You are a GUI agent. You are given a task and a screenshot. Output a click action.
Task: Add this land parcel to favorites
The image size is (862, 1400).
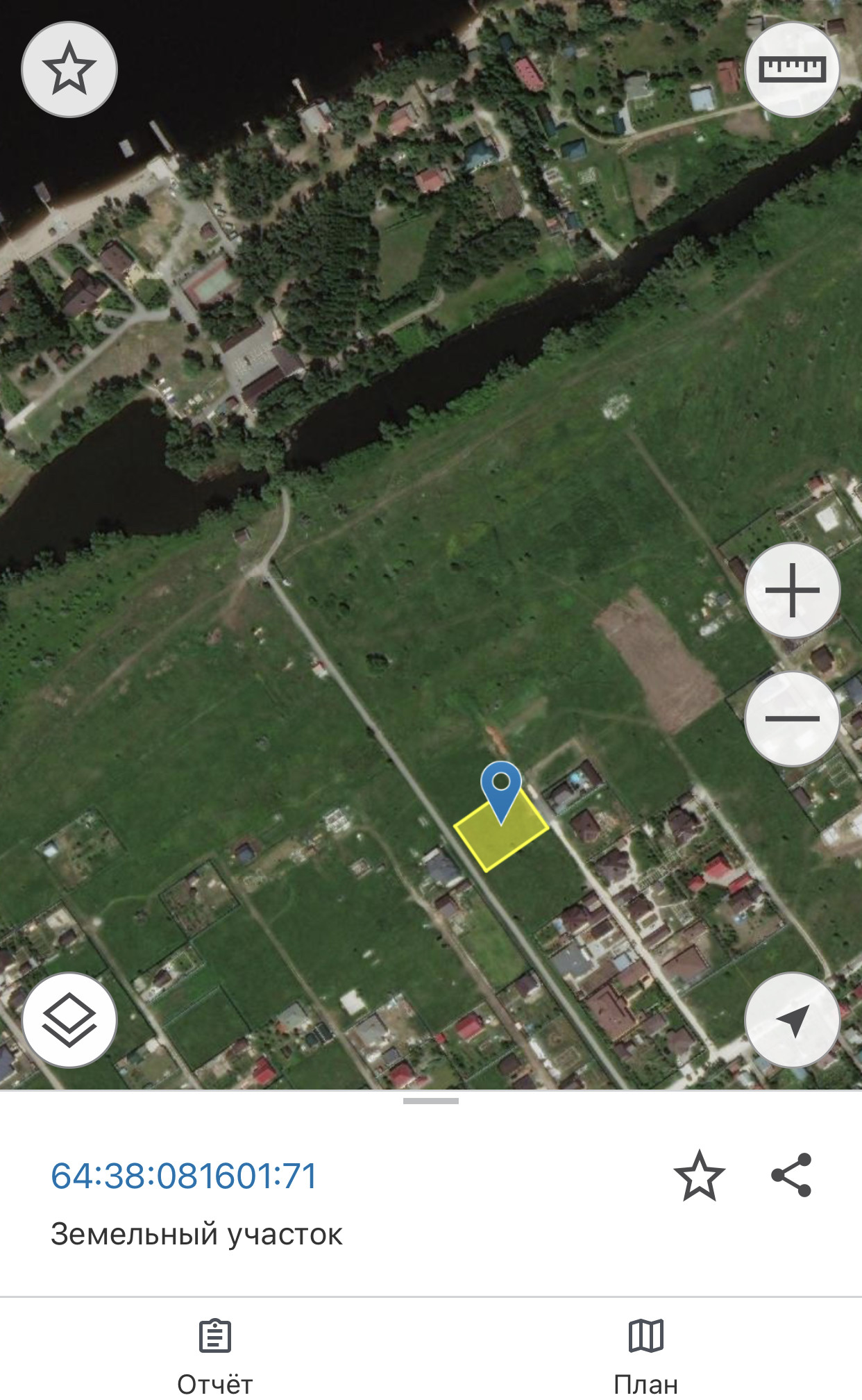pos(699,1176)
